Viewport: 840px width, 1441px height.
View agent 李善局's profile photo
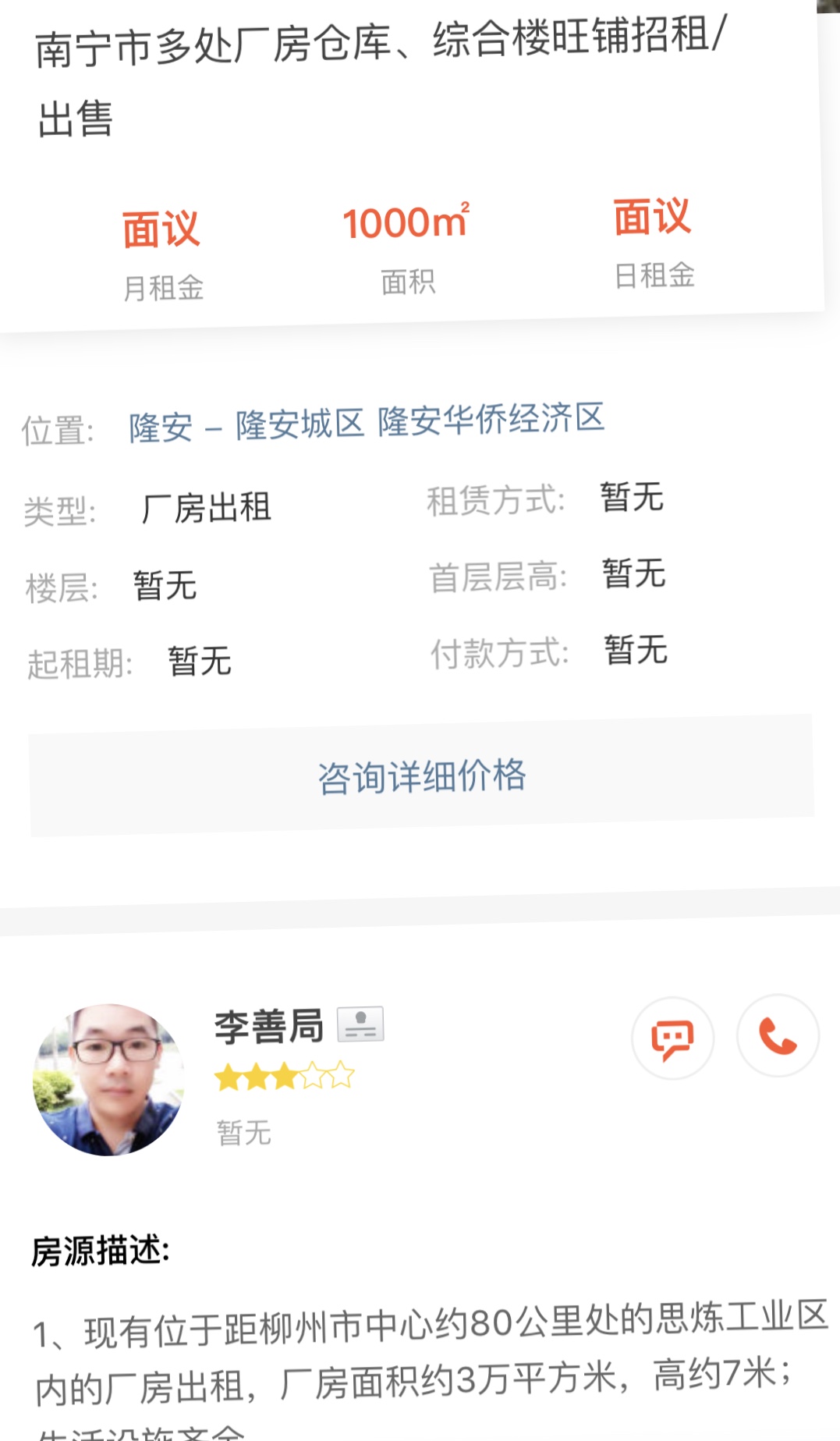(108, 1079)
